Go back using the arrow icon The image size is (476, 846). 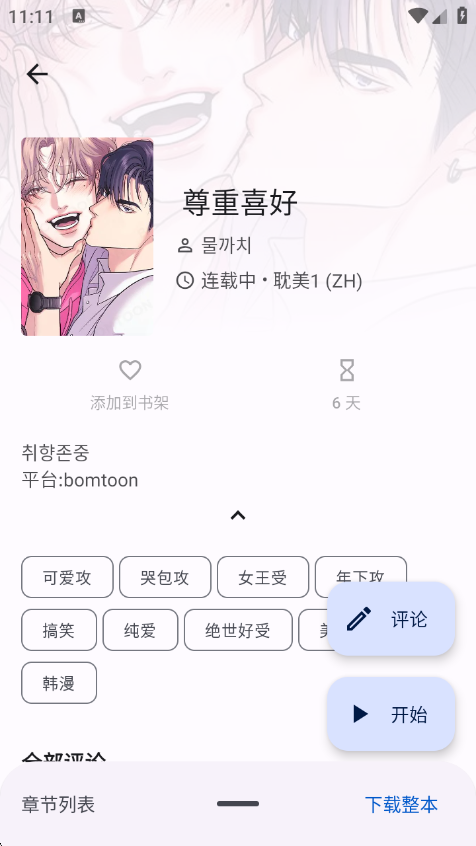pos(37,74)
